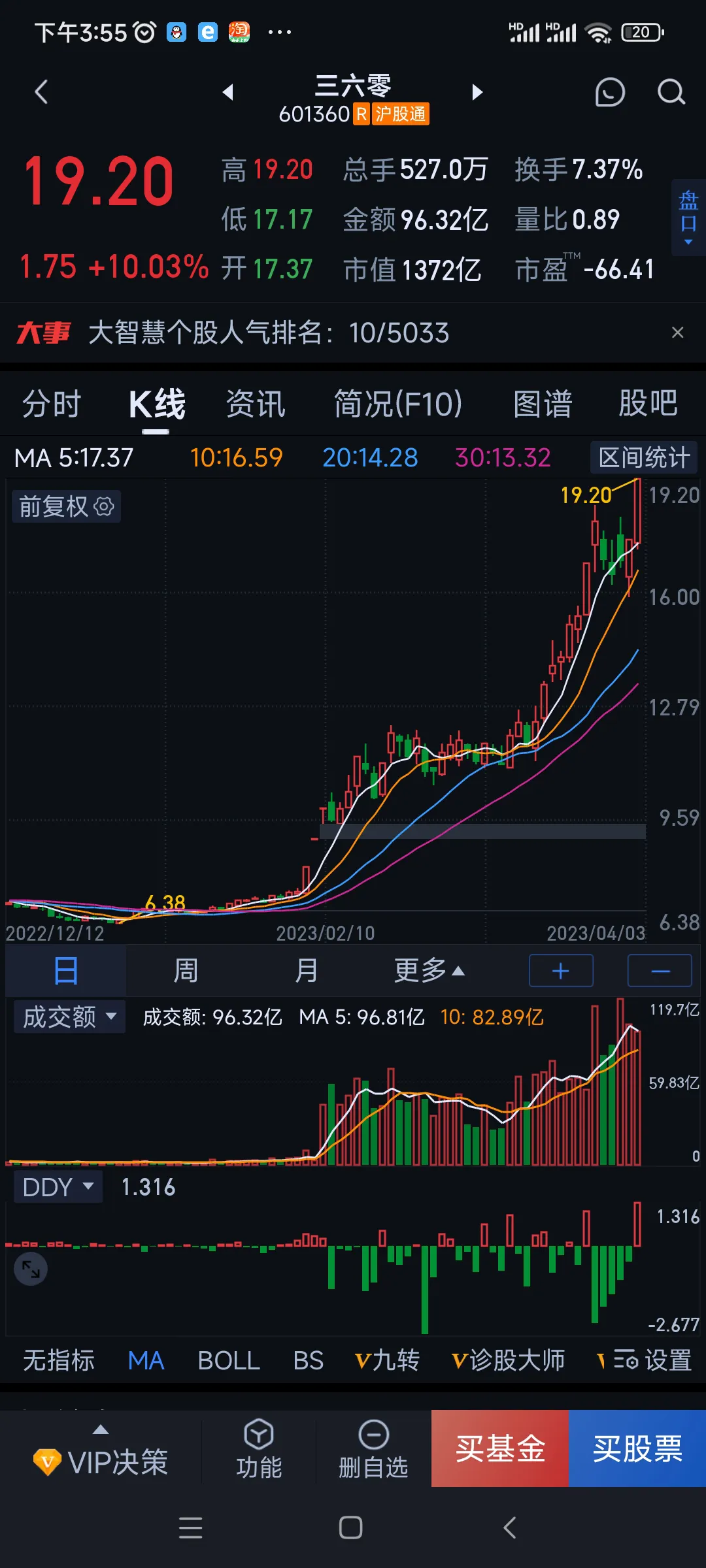Switch to the previous stock with left triangle

(227, 92)
